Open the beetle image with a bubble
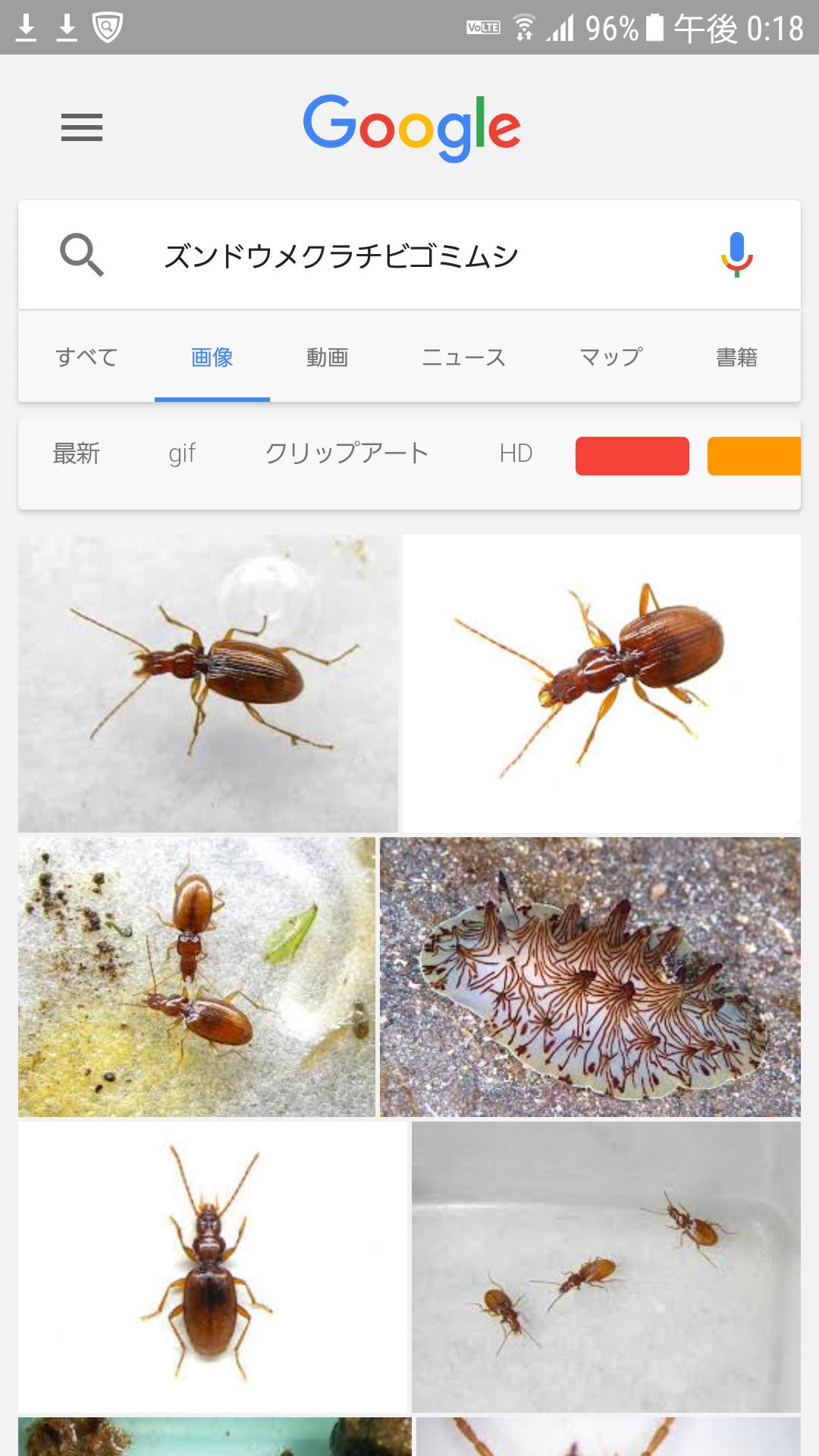The image size is (819, 1456). [208, 683]
